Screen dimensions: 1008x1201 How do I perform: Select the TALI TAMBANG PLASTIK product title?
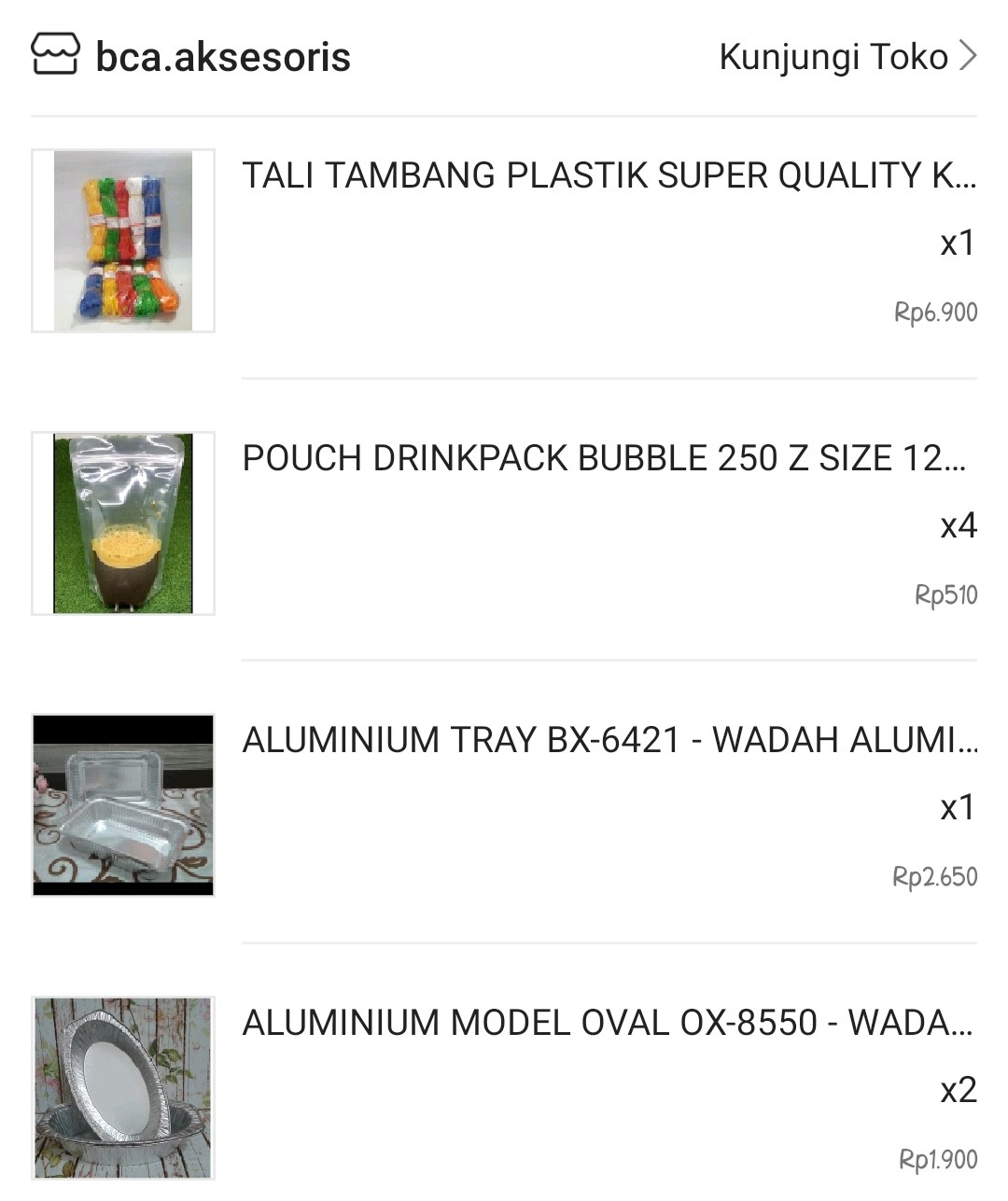pos(611,174)
